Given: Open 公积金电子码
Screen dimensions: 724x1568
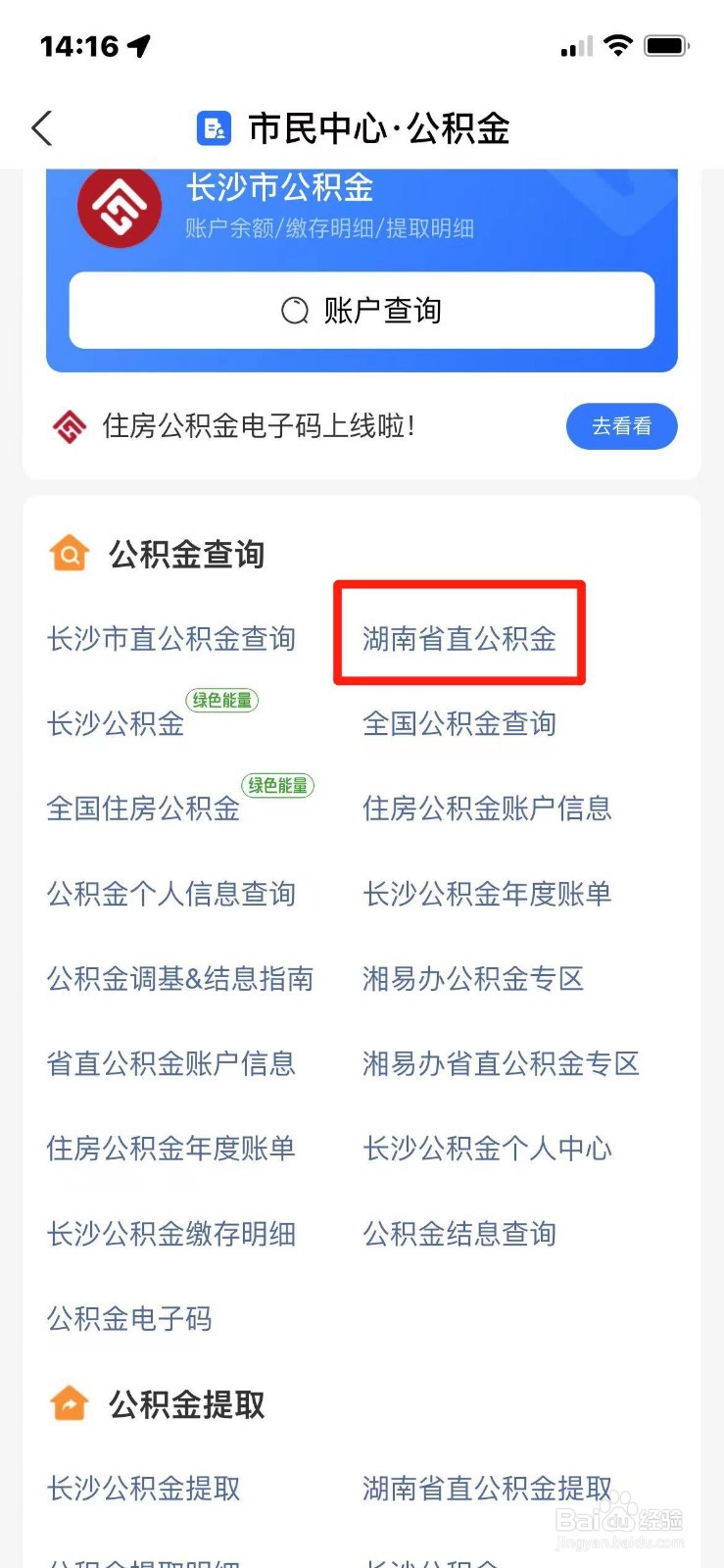Looking at the screenshot, I should (129, 1319).
